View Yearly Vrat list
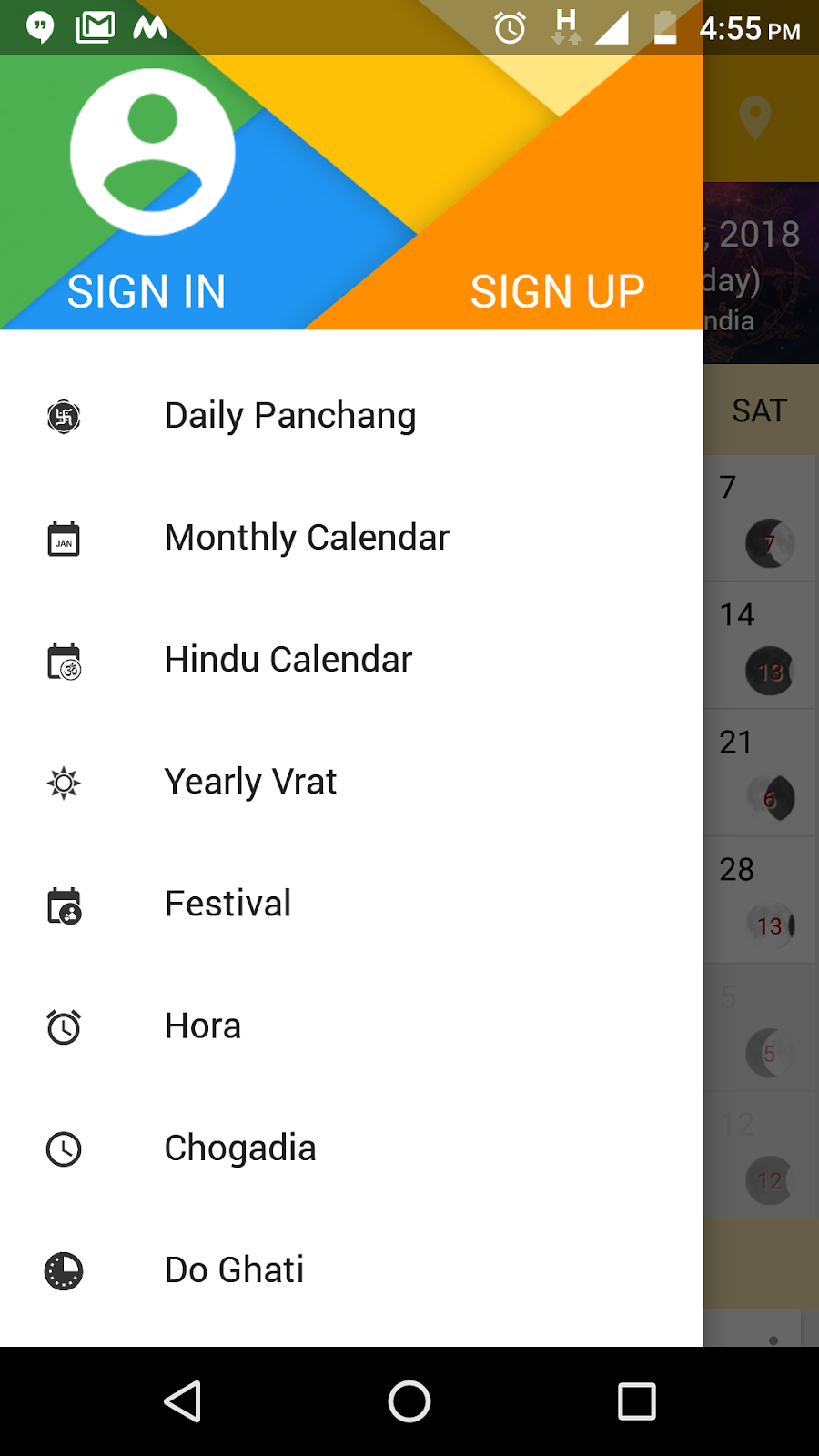This screenshot has height=1456, width=819. [x=250, y=782]
